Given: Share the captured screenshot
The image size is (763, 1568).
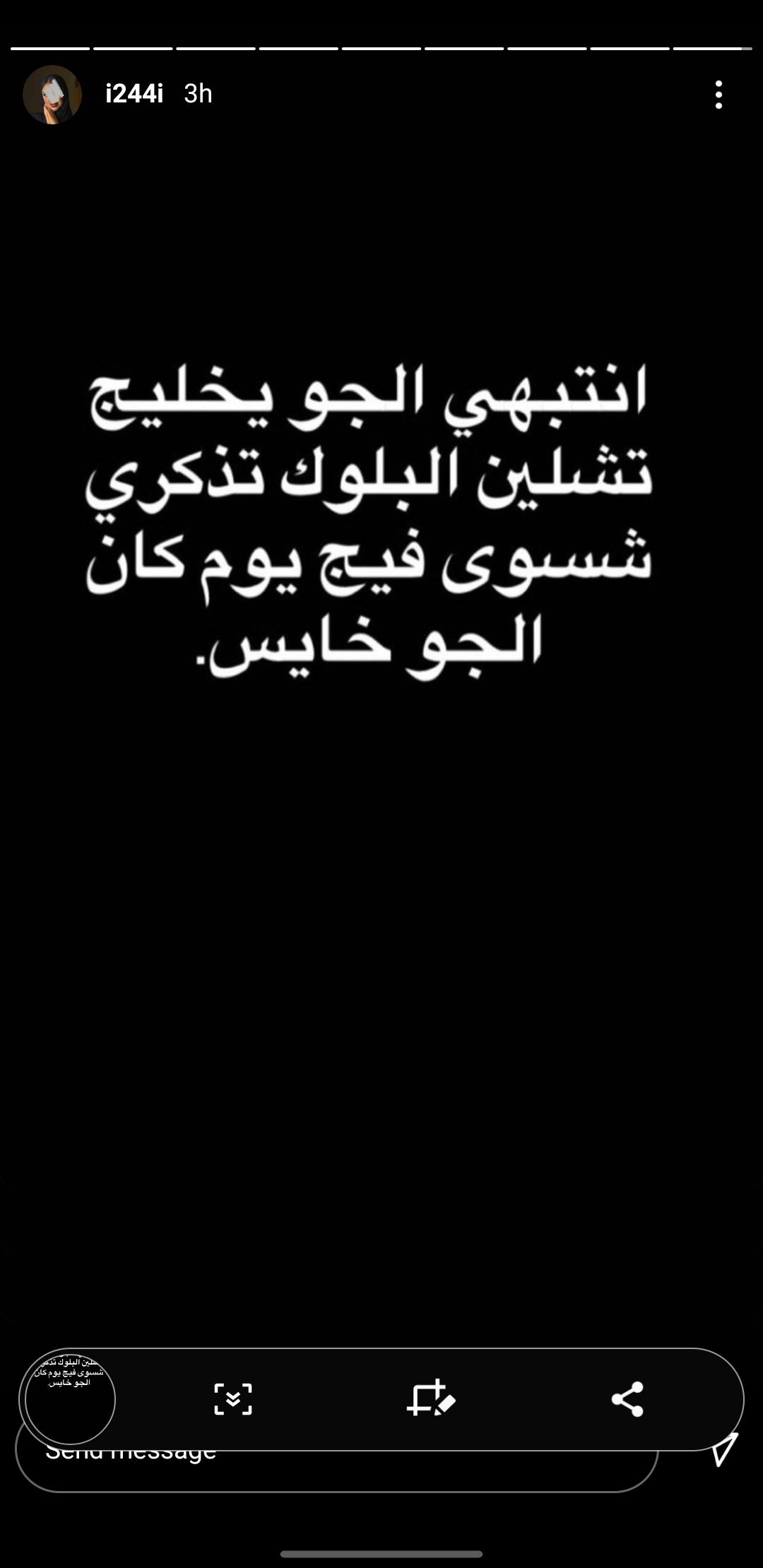Looking at the screenshot, I should click(627, 1399).
